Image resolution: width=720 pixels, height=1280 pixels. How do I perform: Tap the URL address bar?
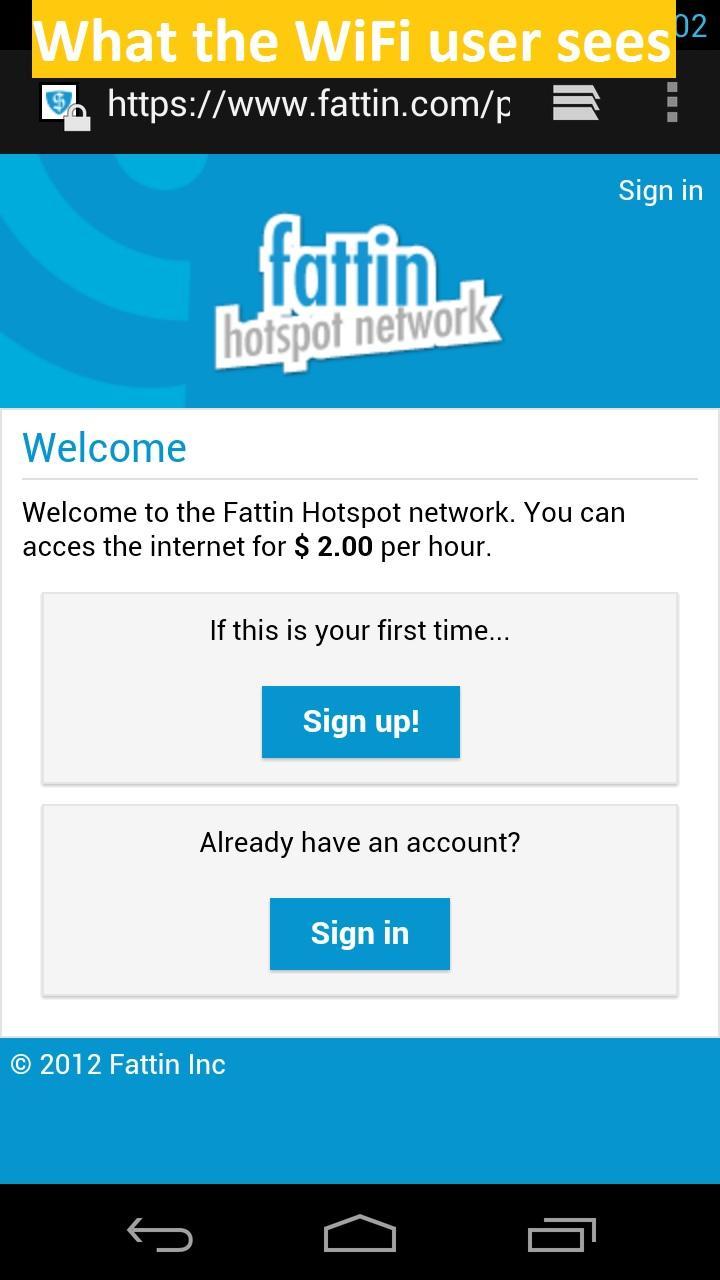click(308, 103)
